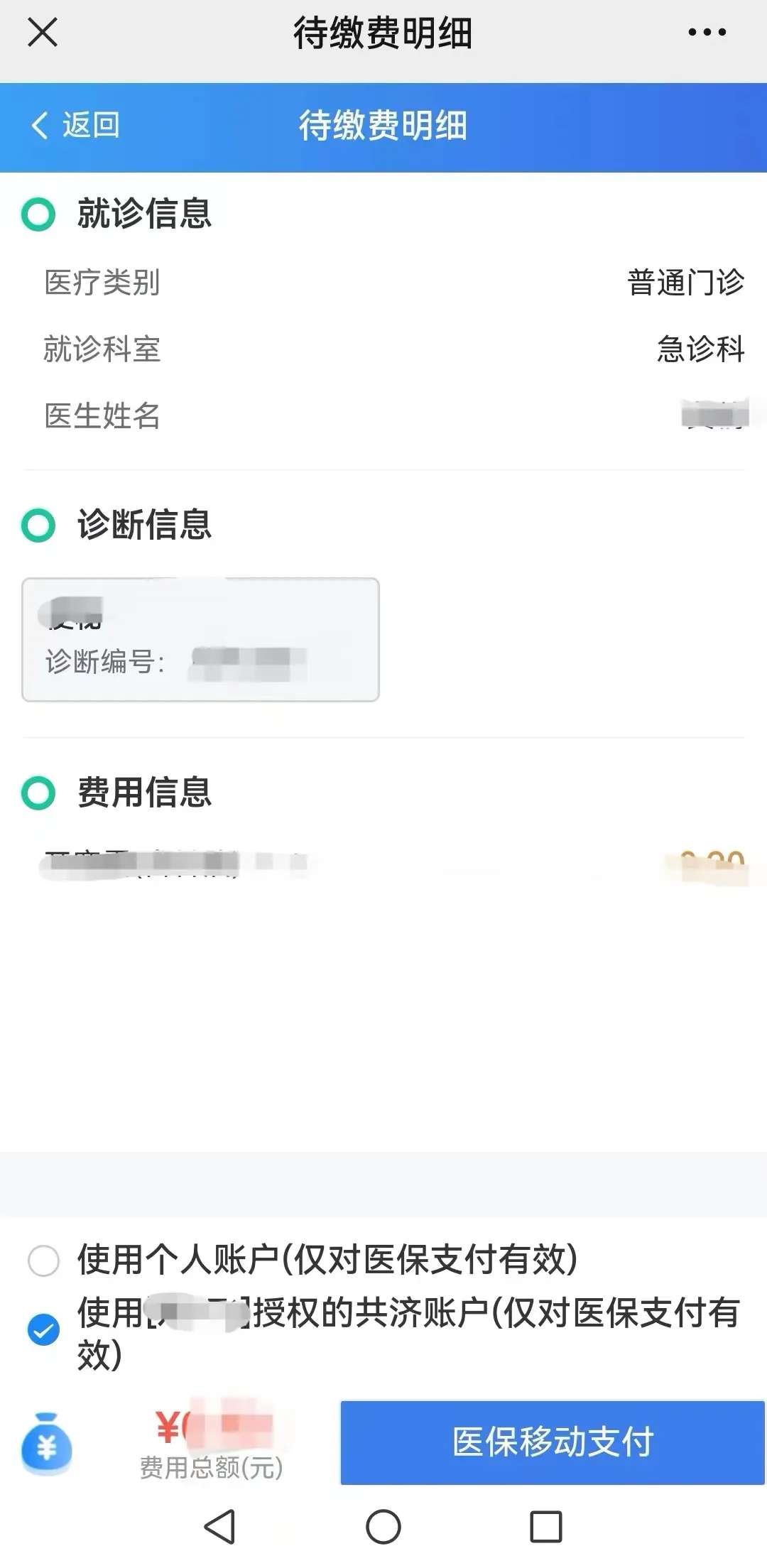The width and height of the screenshot is (767, 1568).
Task: Tap 返回 to go back
Action: (77, 126)
